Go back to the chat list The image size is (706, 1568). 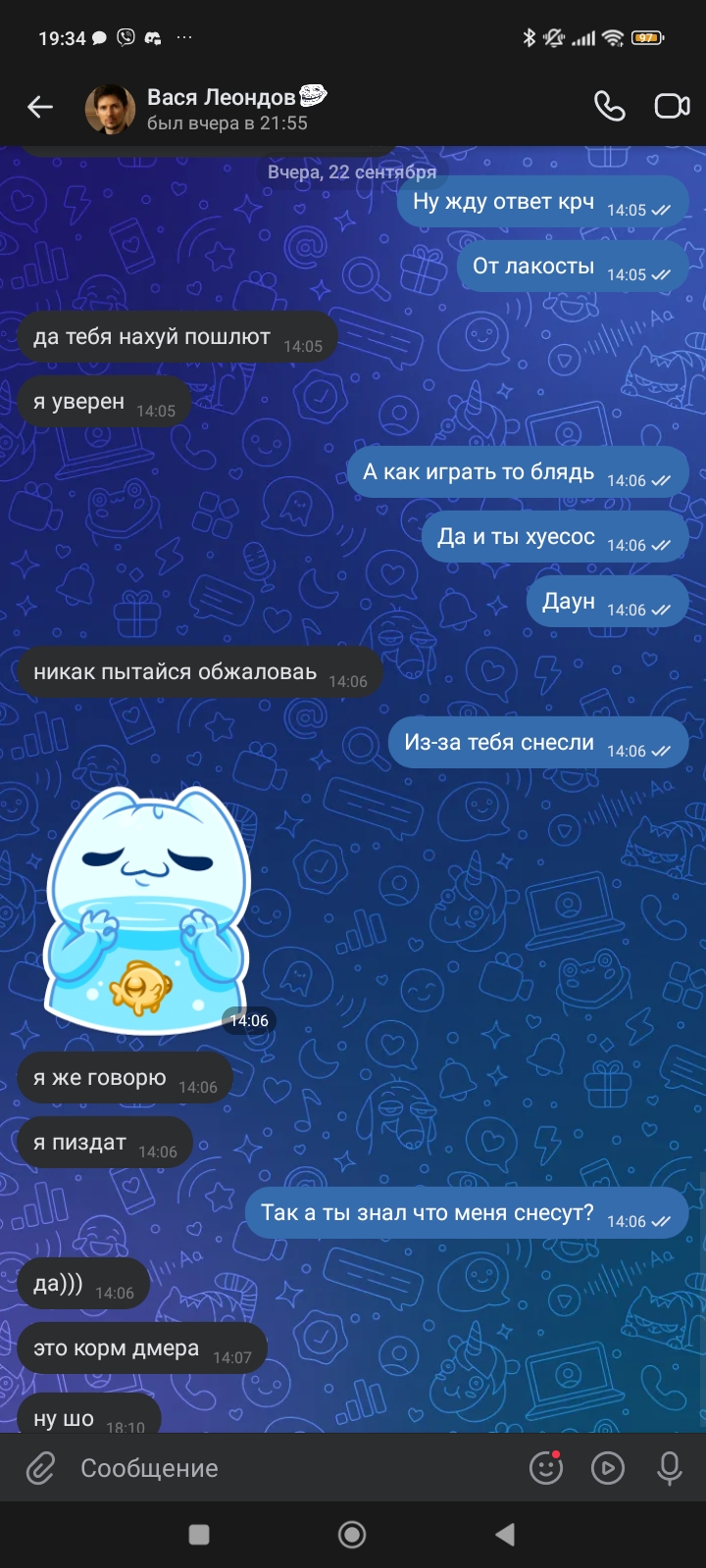[x=40, y=108]
